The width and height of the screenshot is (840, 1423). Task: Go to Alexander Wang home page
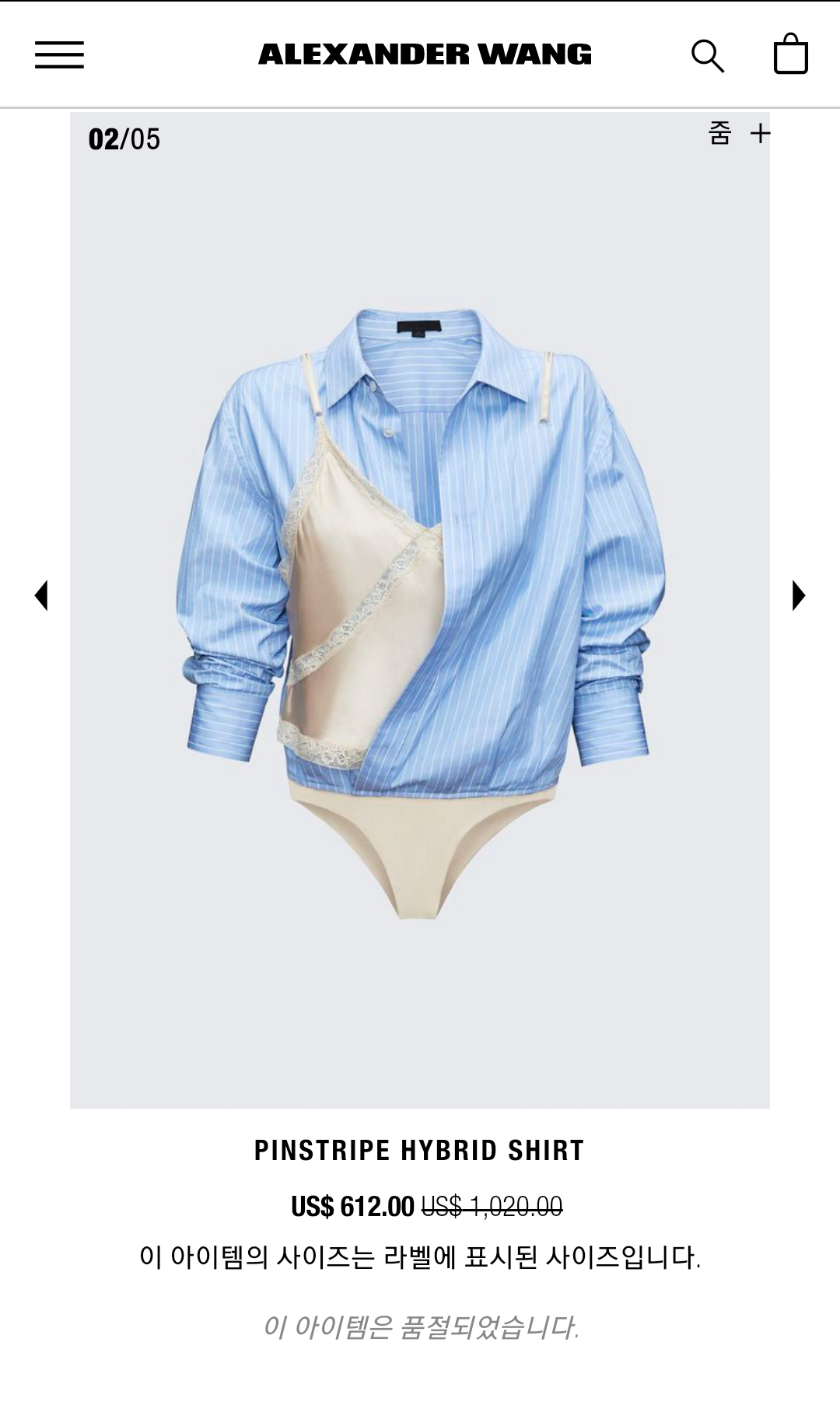pos(425,54)
